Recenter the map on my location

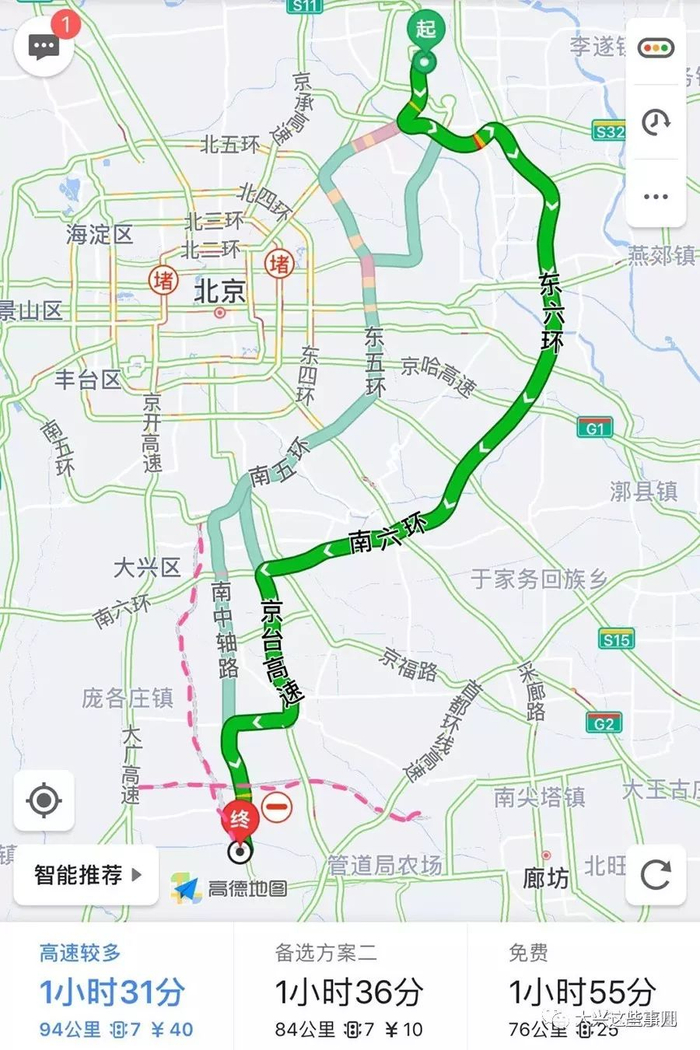click(x=44, y=800)
